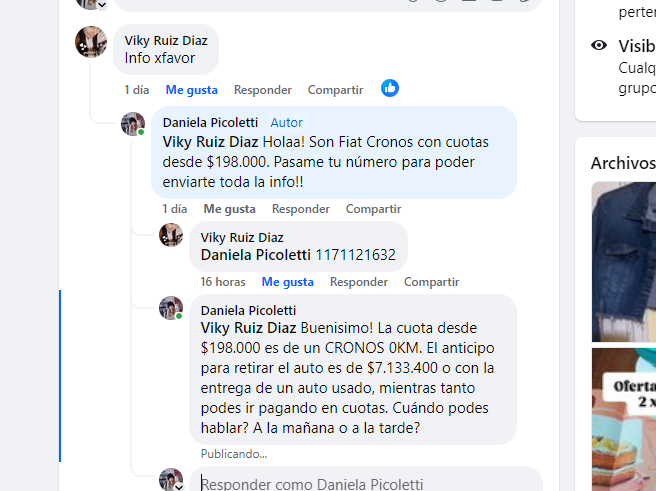Like Daniela's 'Holaa! Son Fiat Cronos' comment
The width and height of the screenshot is (656, 491).
coord(229,209)
